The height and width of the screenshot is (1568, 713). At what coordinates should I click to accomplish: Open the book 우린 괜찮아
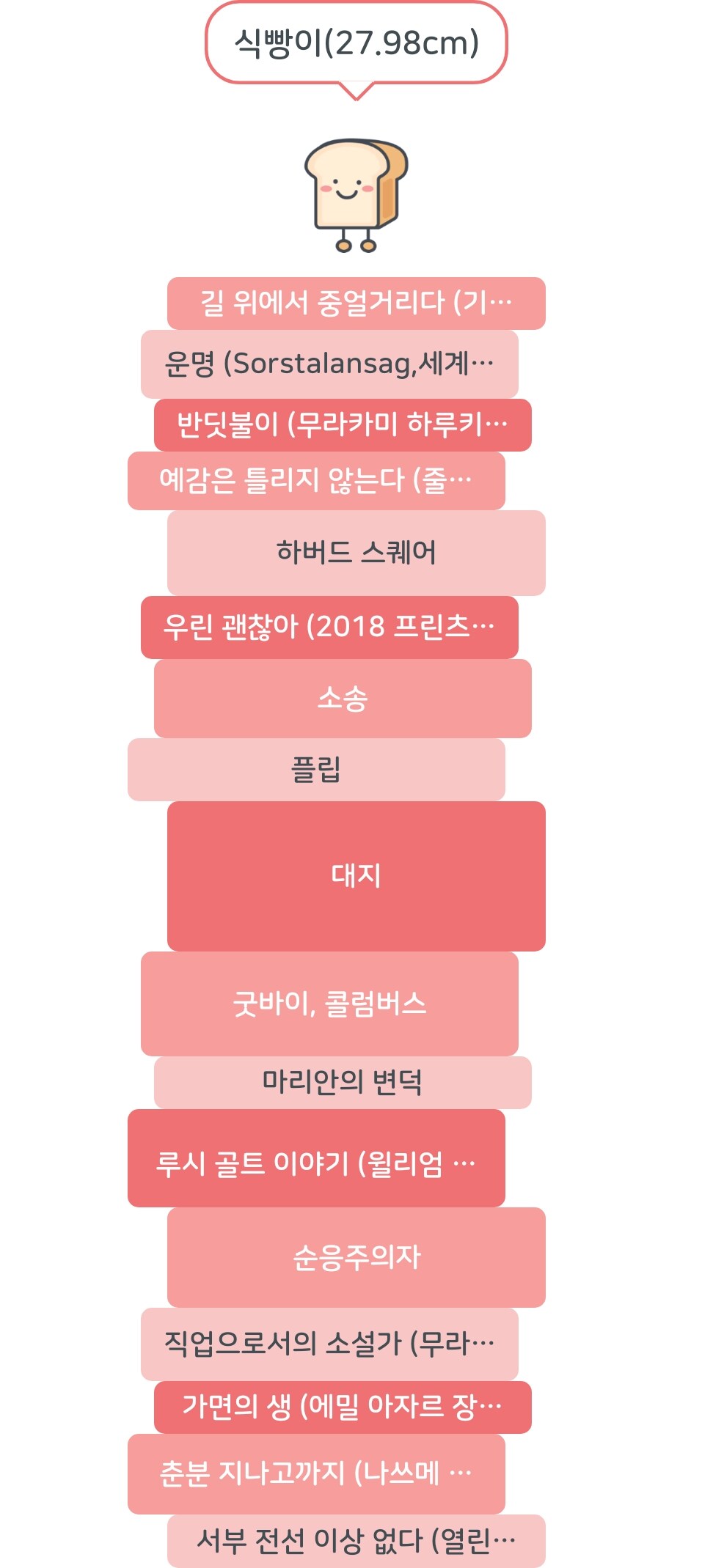point(329,627)
